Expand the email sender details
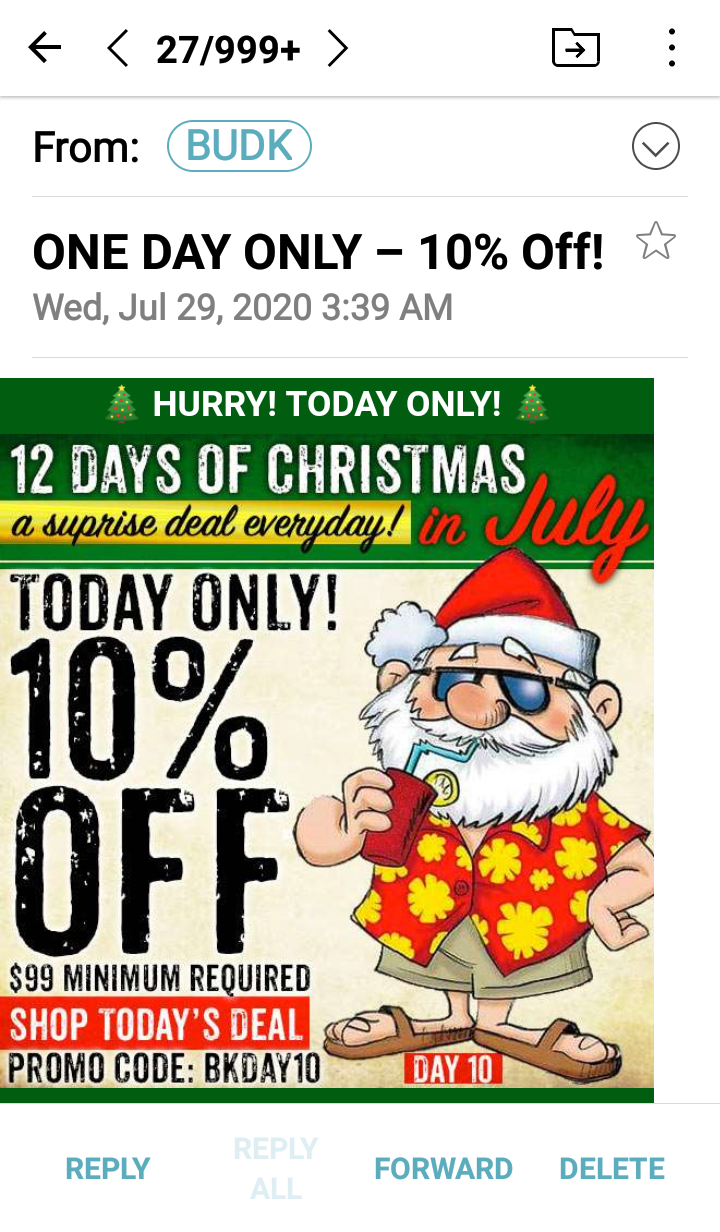Image resolution: width=720 pixels, height=1232 pixels. pyautogui.click(x=656, y=148)
